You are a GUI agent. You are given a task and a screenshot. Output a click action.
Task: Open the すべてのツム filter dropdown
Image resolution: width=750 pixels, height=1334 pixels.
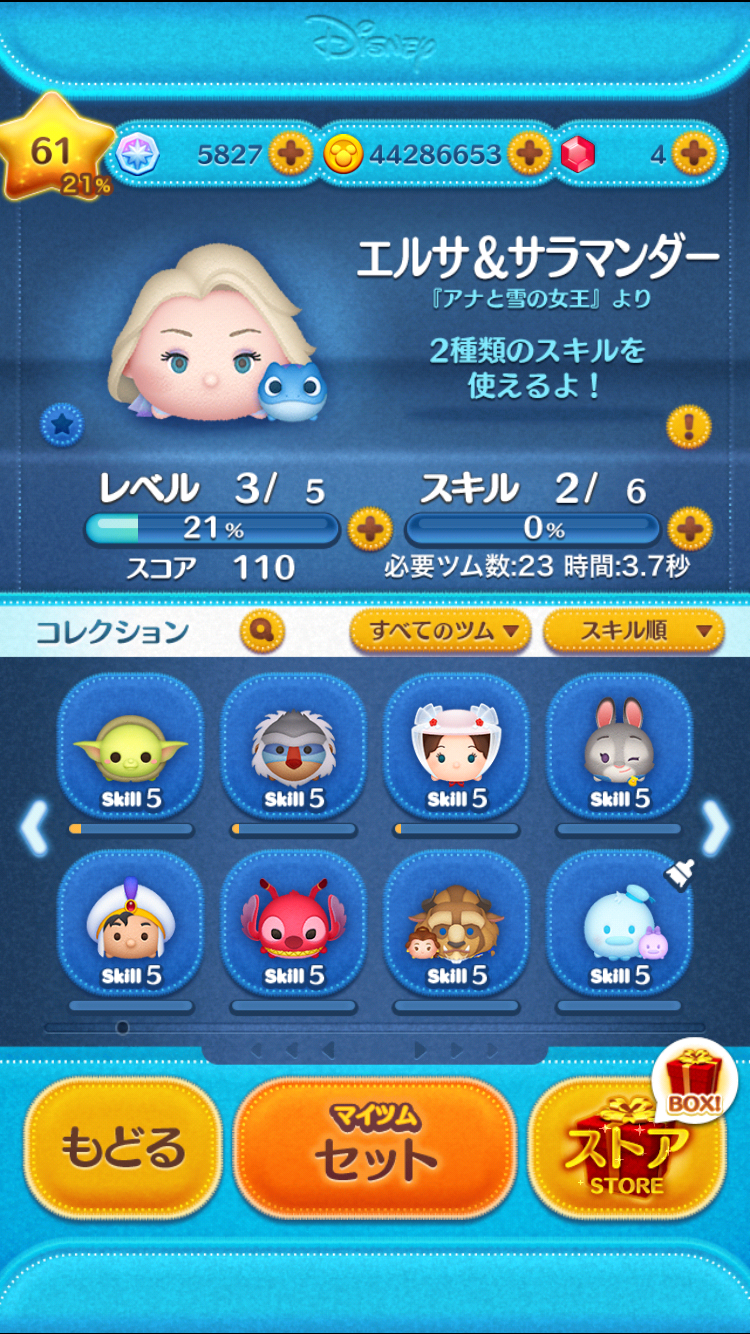point(439,631)
